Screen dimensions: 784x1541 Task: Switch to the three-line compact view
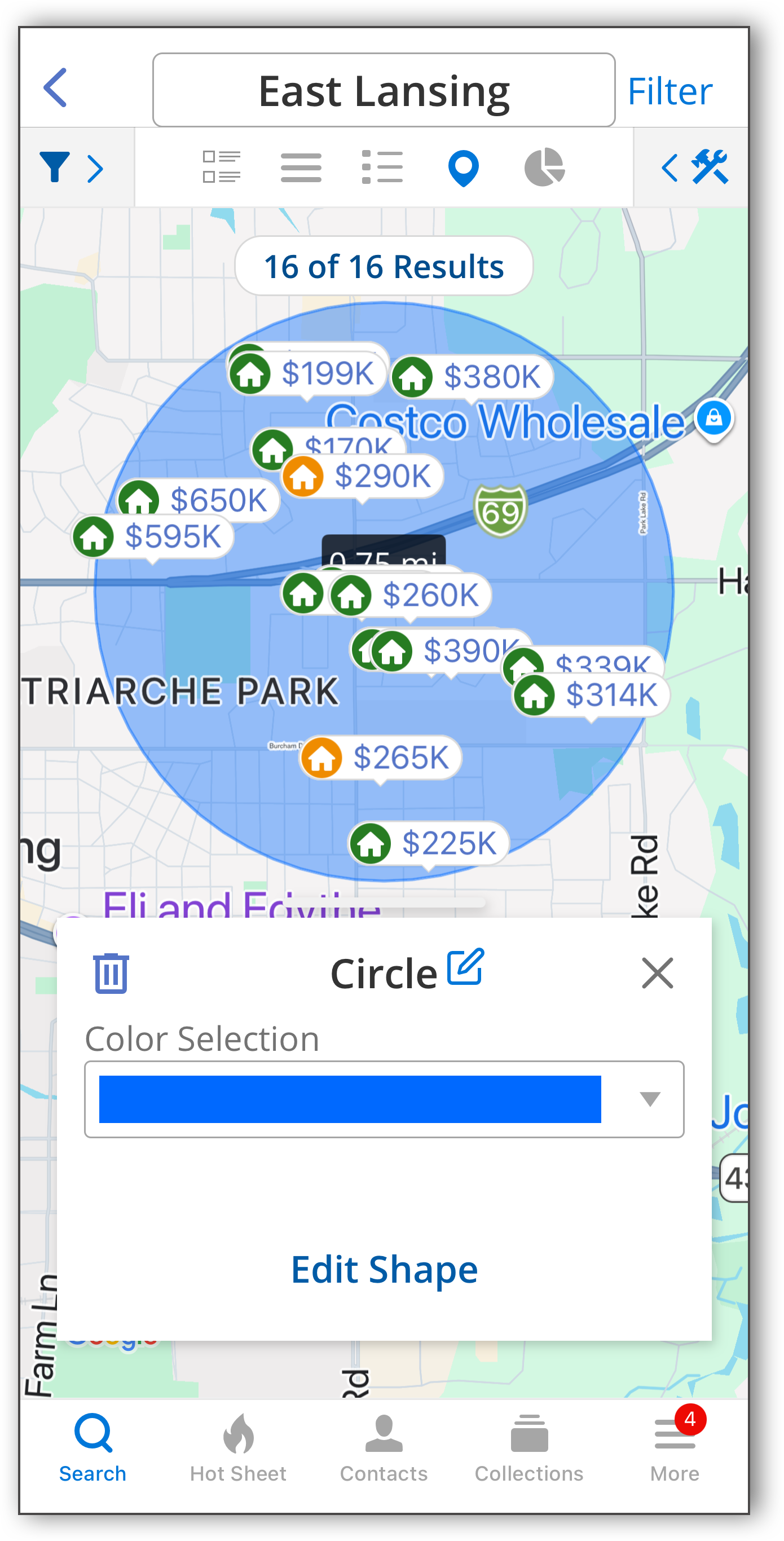(301, 168)
